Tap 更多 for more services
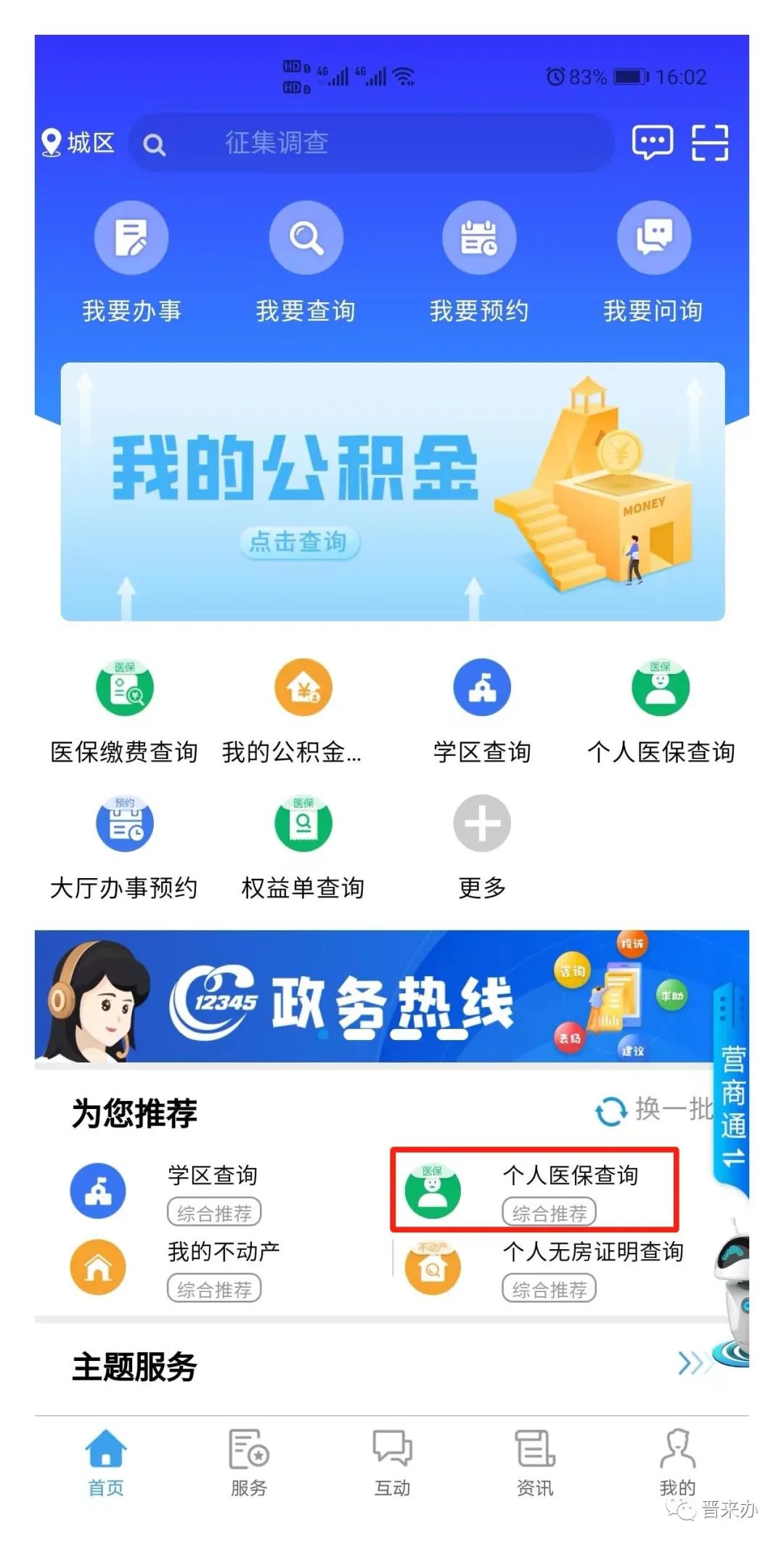 [x=482, y=848]
